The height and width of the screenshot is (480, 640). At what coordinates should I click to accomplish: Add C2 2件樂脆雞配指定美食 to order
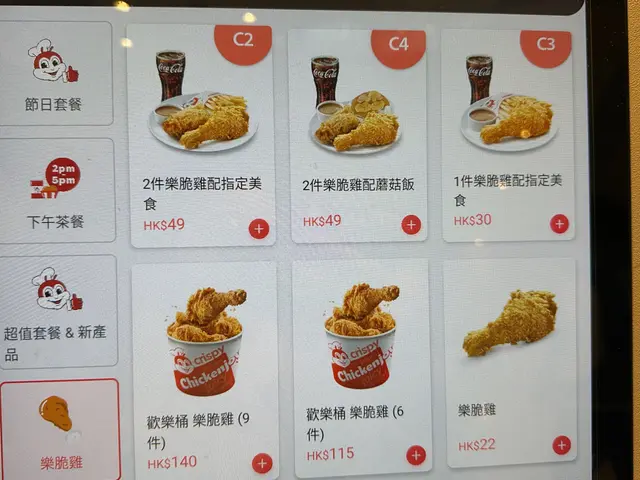(259, 229)
